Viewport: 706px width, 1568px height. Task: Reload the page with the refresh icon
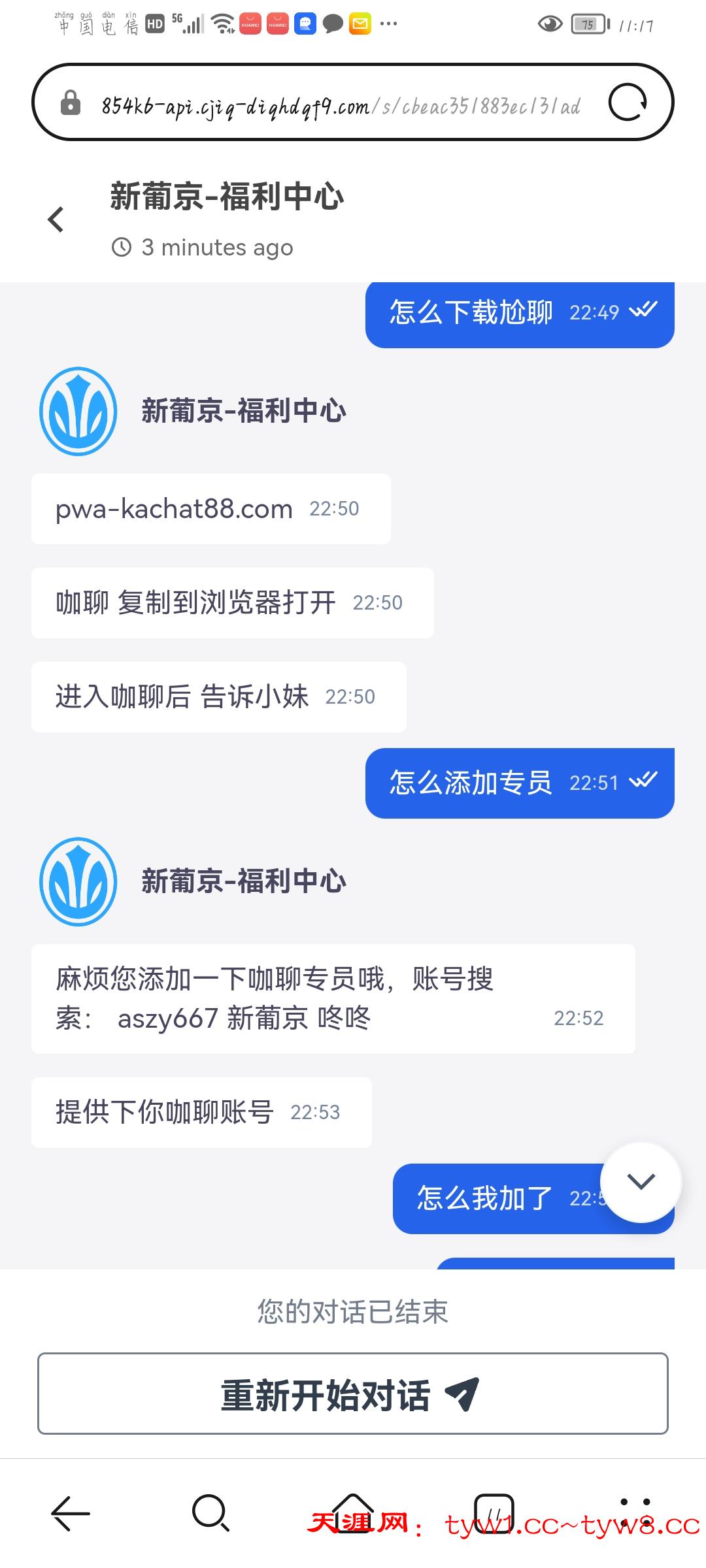click(x=628, y=103)
